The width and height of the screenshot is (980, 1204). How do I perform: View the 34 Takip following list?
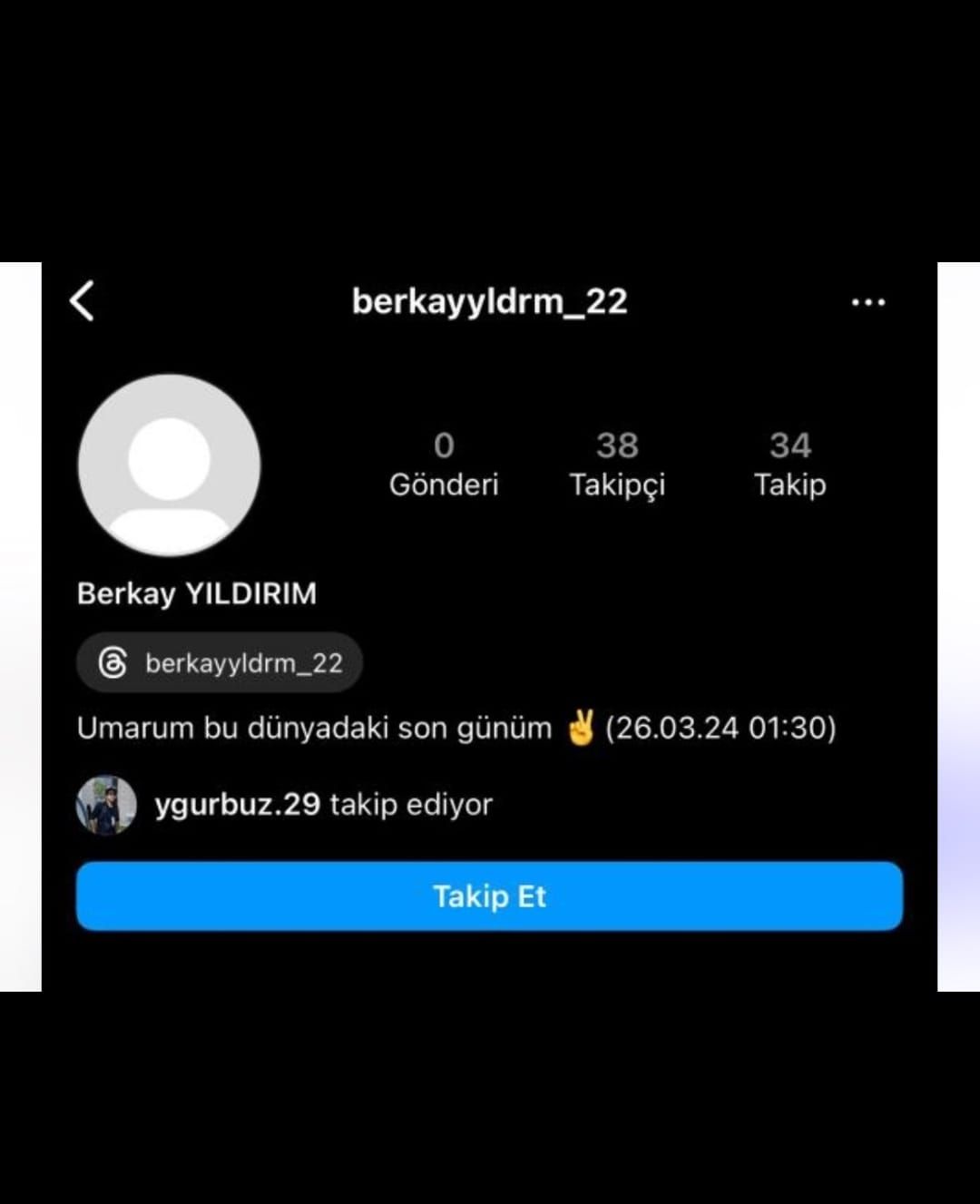[x=789, y=464]
